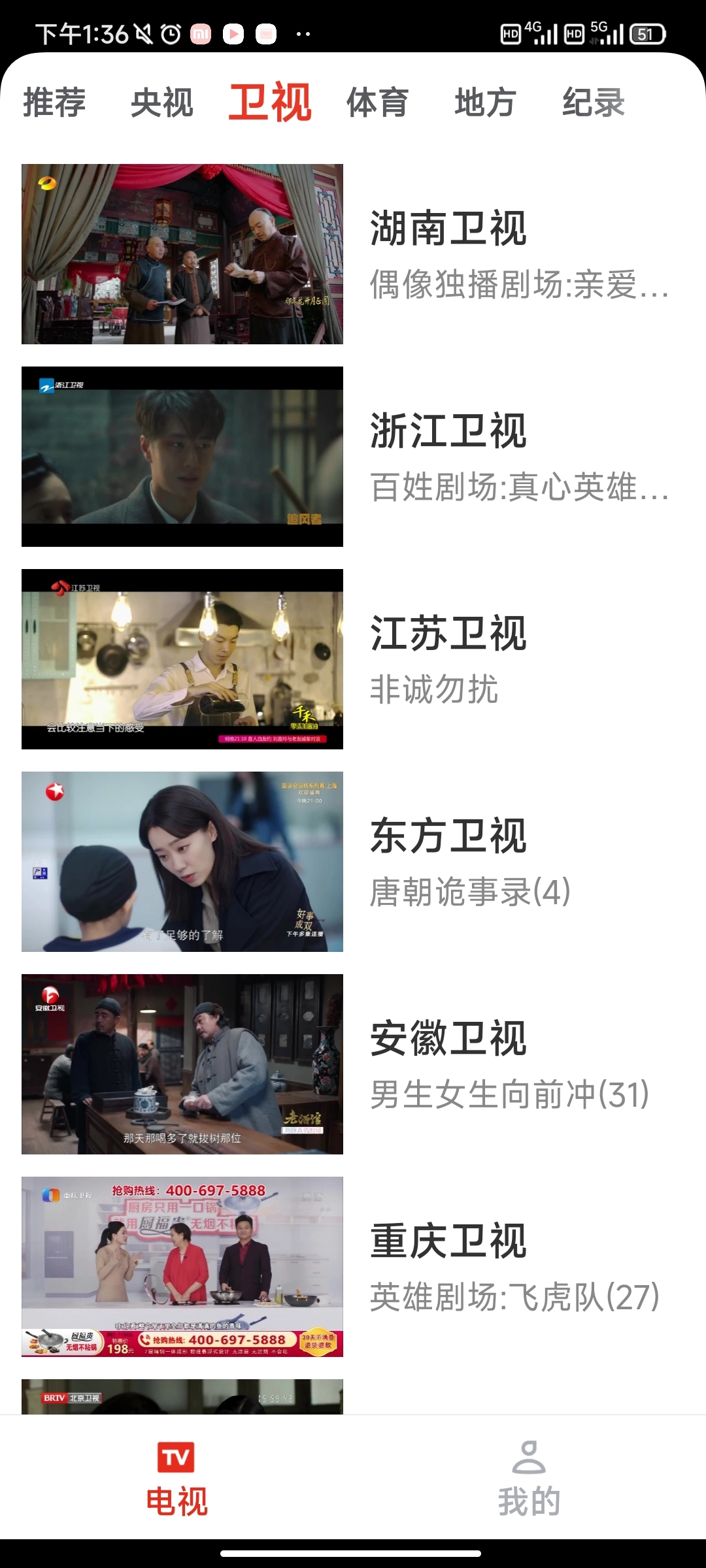This screenshot has height=1568, width=706.
Task: Switch to the 地方 tab
Action: click(485, 103)
